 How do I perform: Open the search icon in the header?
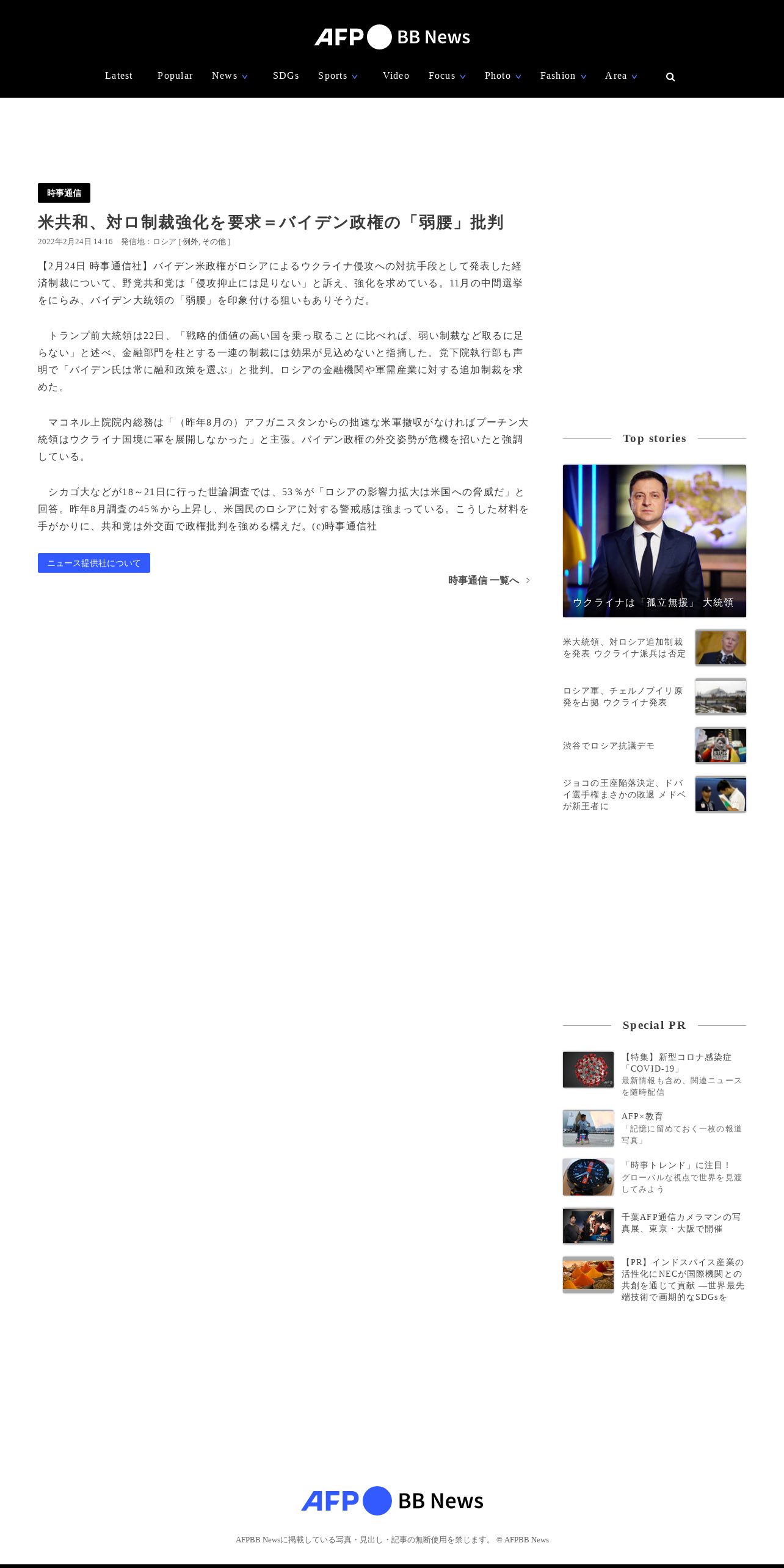point(670,77)
